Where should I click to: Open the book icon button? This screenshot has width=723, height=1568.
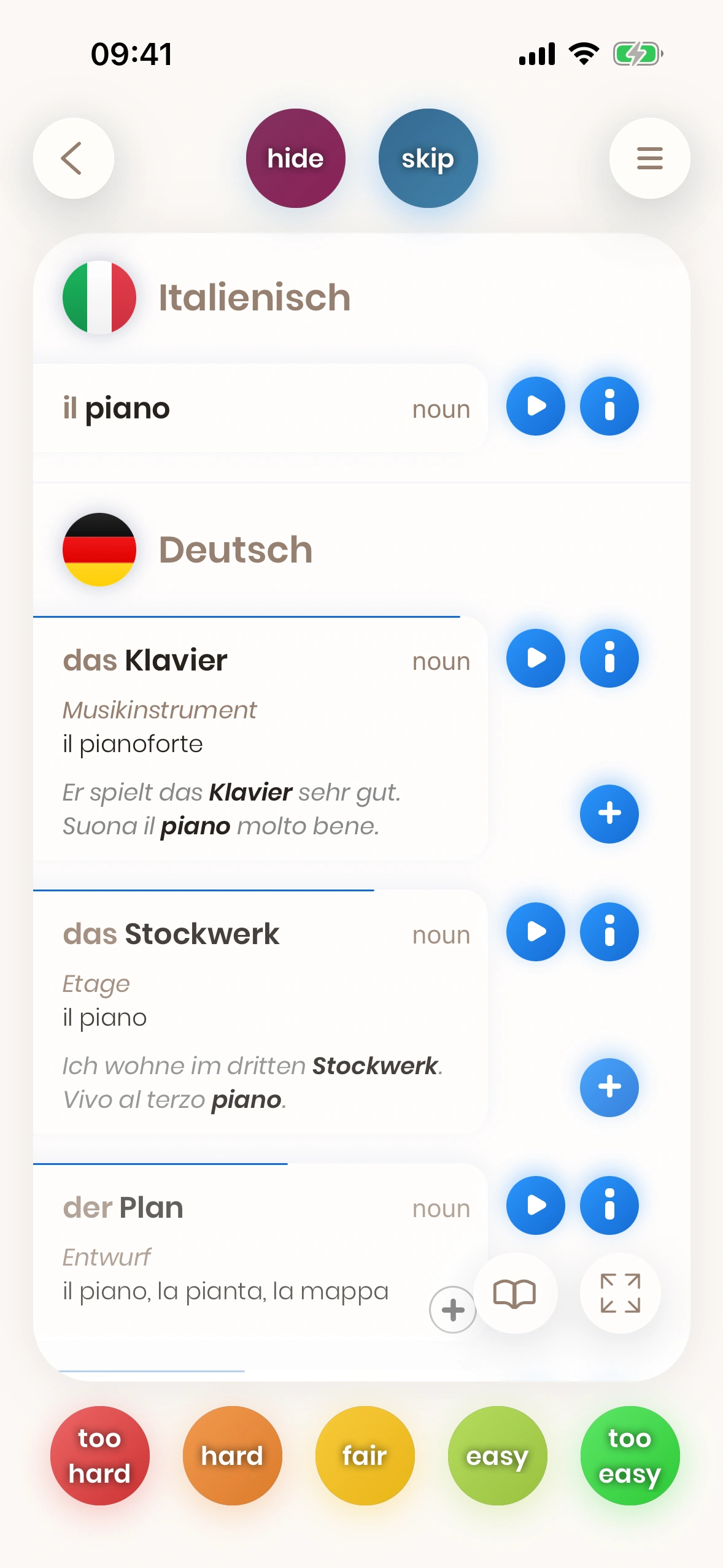[515, 1293]
